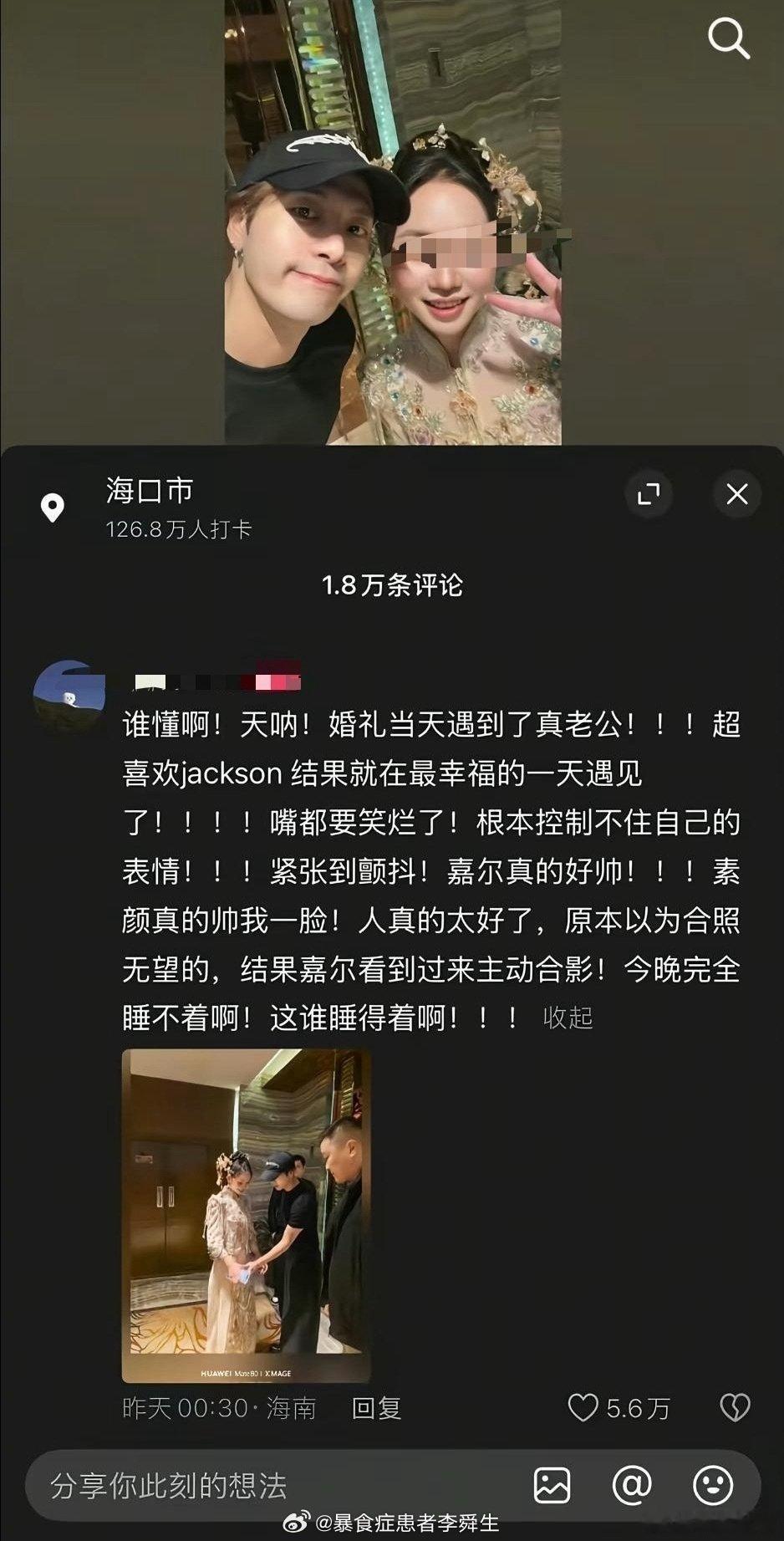
Task: Like the comment using the heart icon
Action: click(585, 1407)
